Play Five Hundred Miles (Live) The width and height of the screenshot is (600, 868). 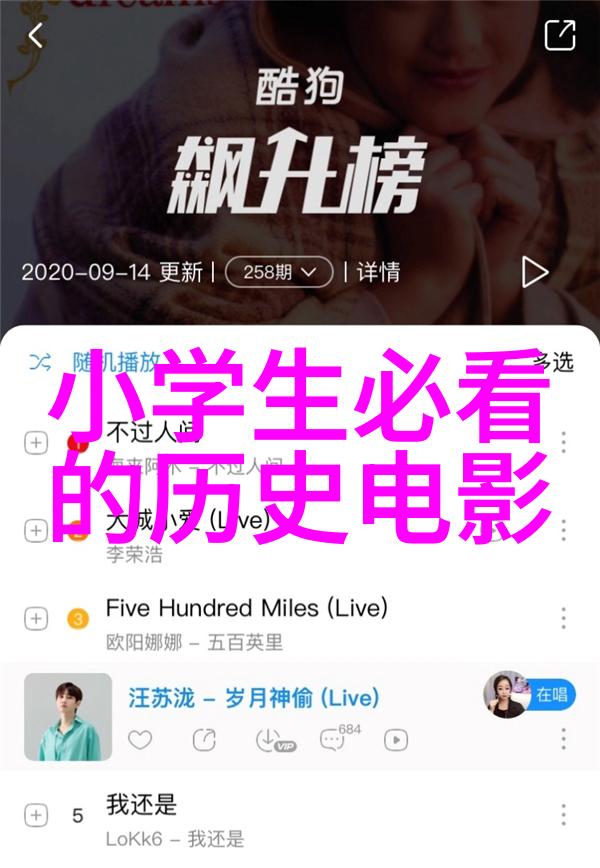pos(246,608)
